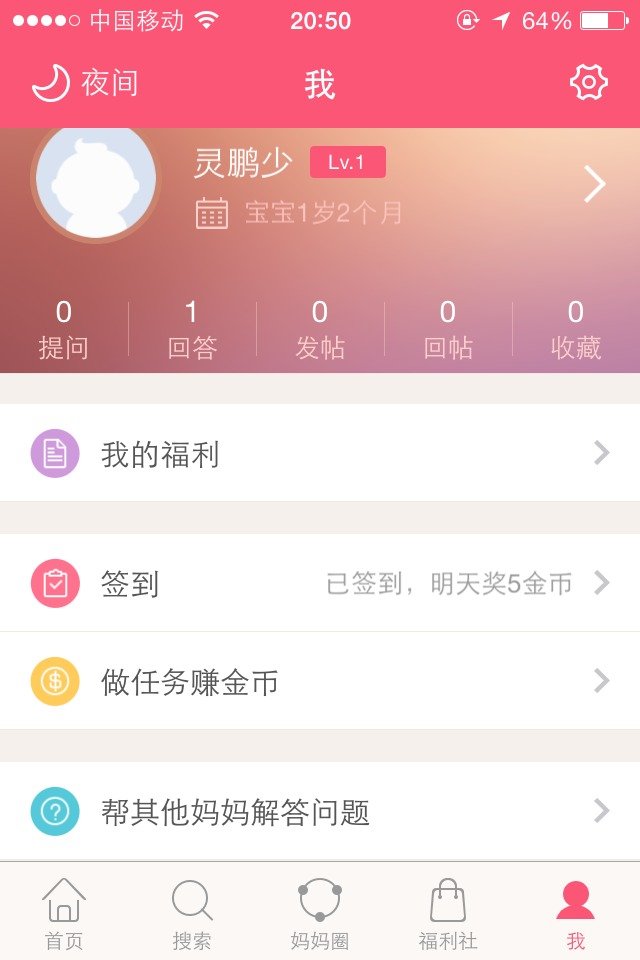
Task: Open the 签到 check-in row
Action: [x=320, y=583]
